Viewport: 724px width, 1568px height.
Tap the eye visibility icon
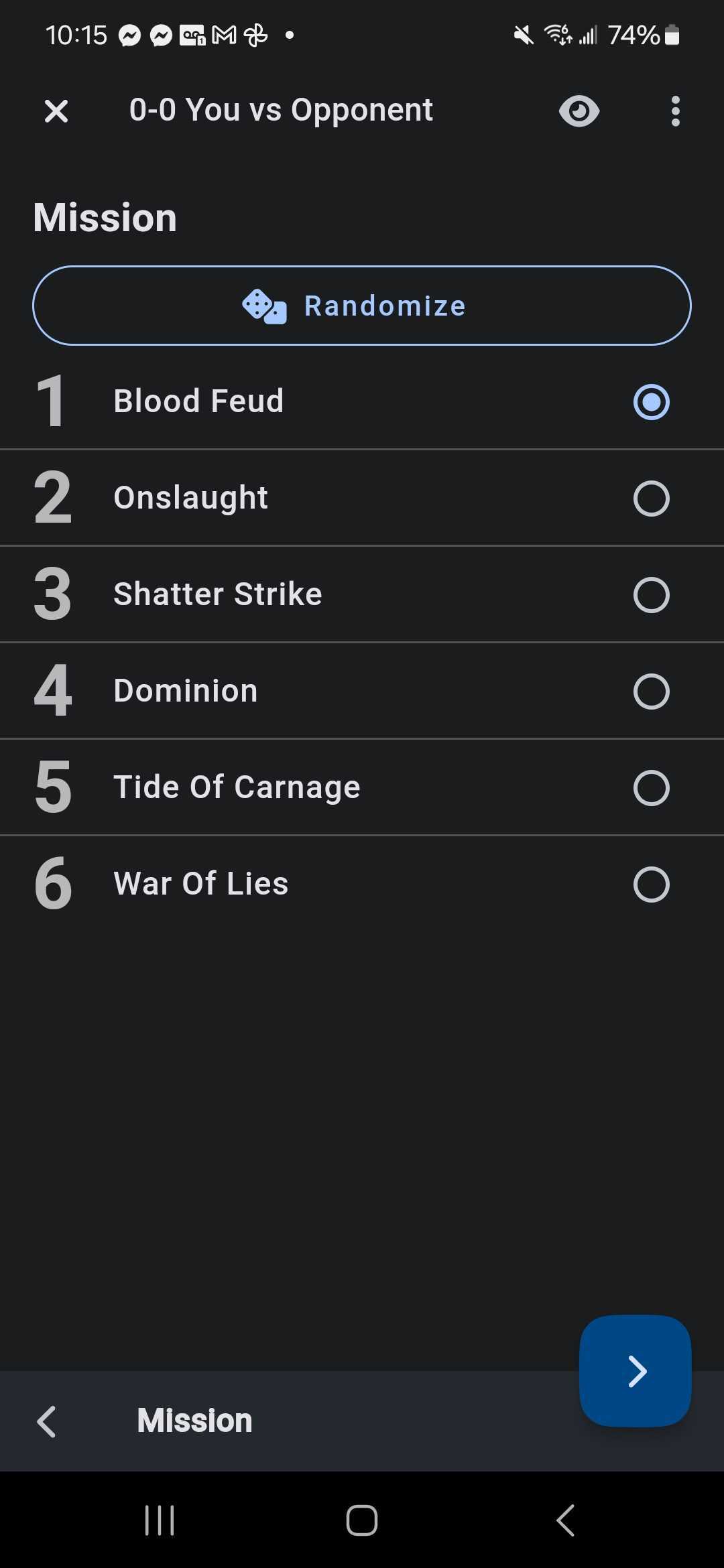[579, 111]
